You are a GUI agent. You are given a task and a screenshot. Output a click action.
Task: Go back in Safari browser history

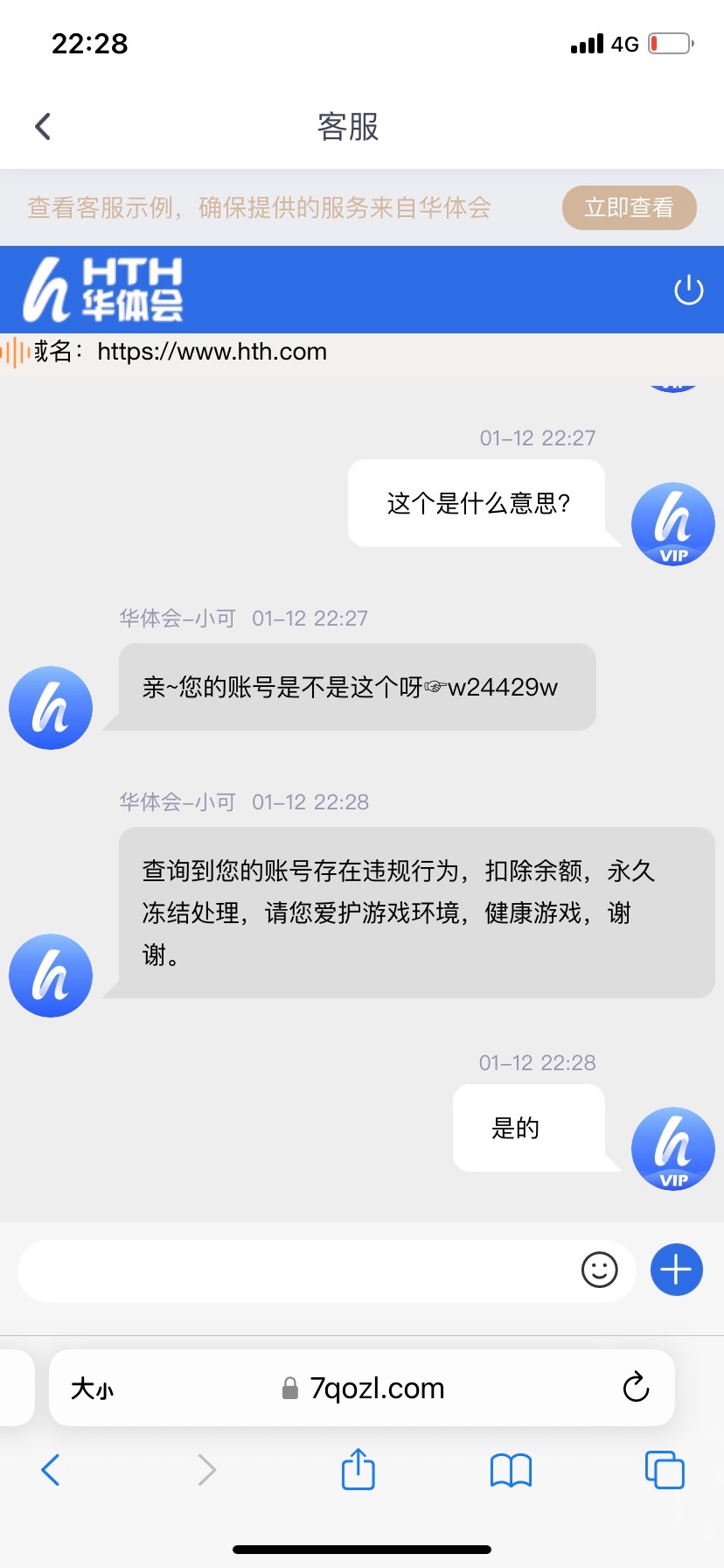(x=51, y=1470)
